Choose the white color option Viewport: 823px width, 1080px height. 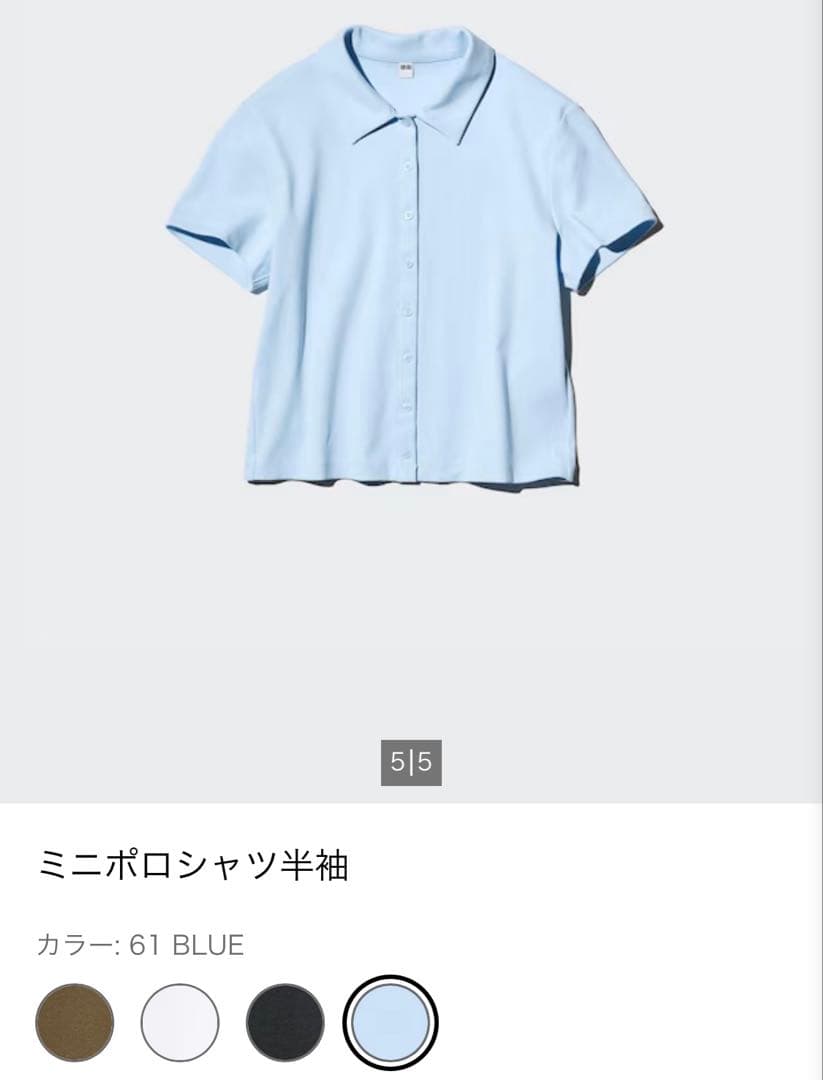pos(180,1023)
